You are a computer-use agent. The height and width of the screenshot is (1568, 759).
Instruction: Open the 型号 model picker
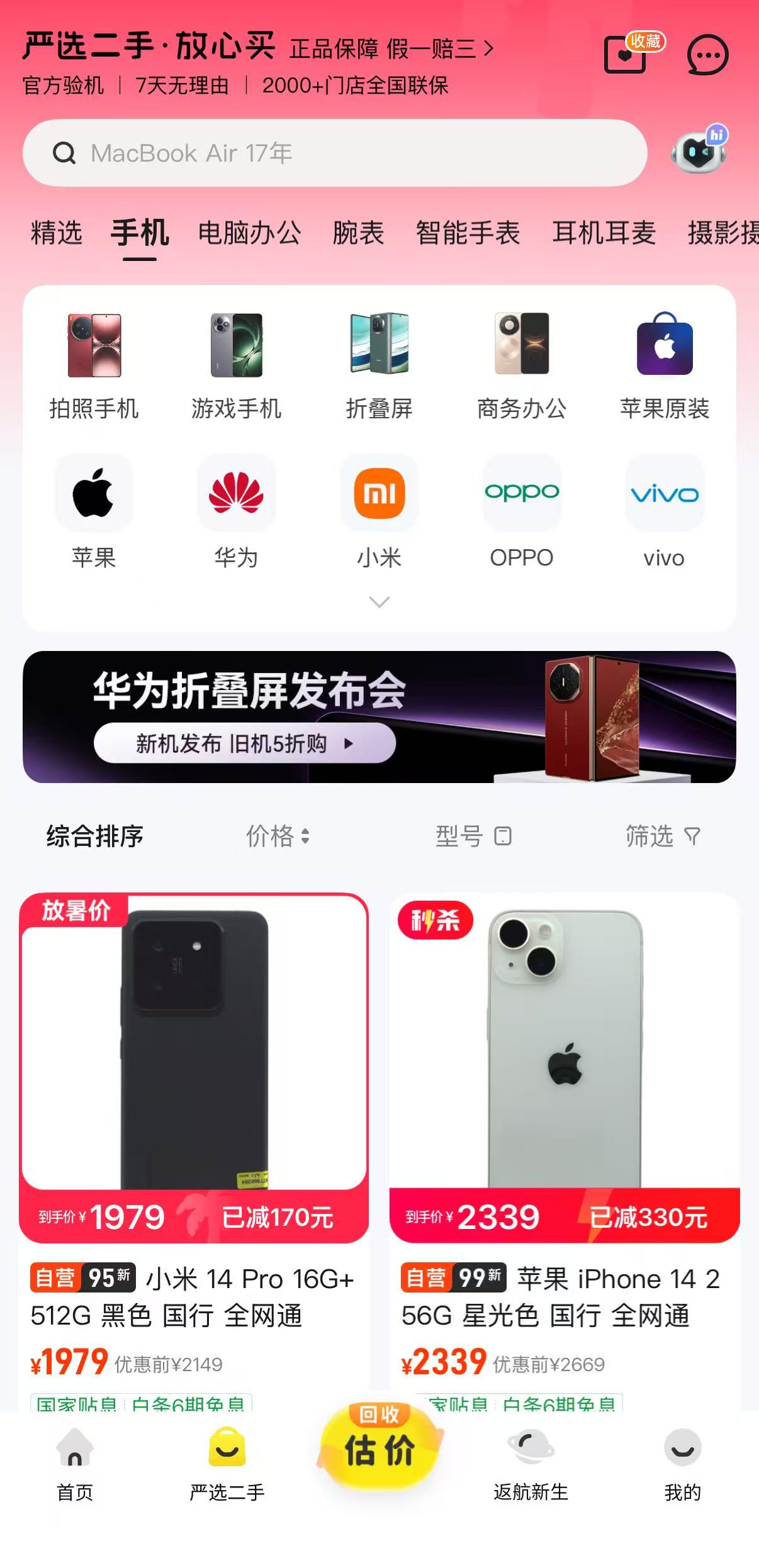click(x=473, y=836)
